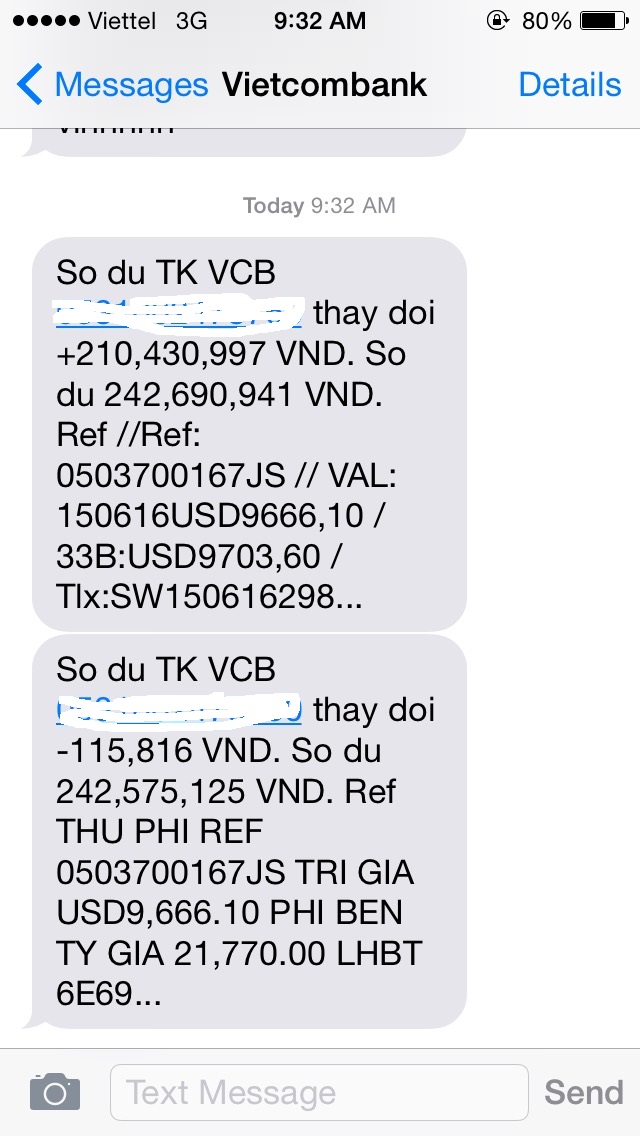The height and width of the screenshot is (1136, 640).
Task: Open conversation Details
Action: pos(569,85)
